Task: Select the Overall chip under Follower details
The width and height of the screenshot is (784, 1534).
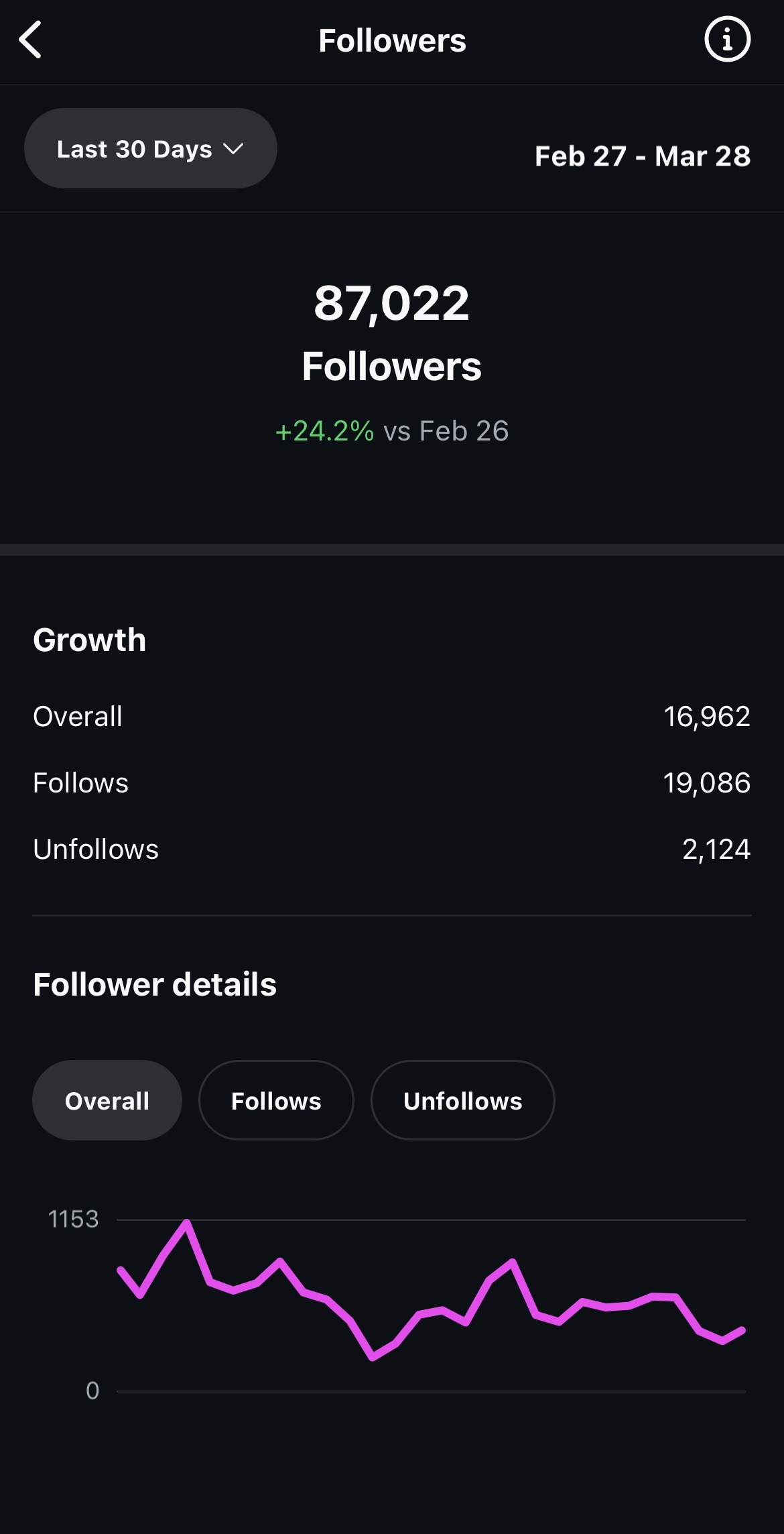Action: click(x=107, y=1100)
